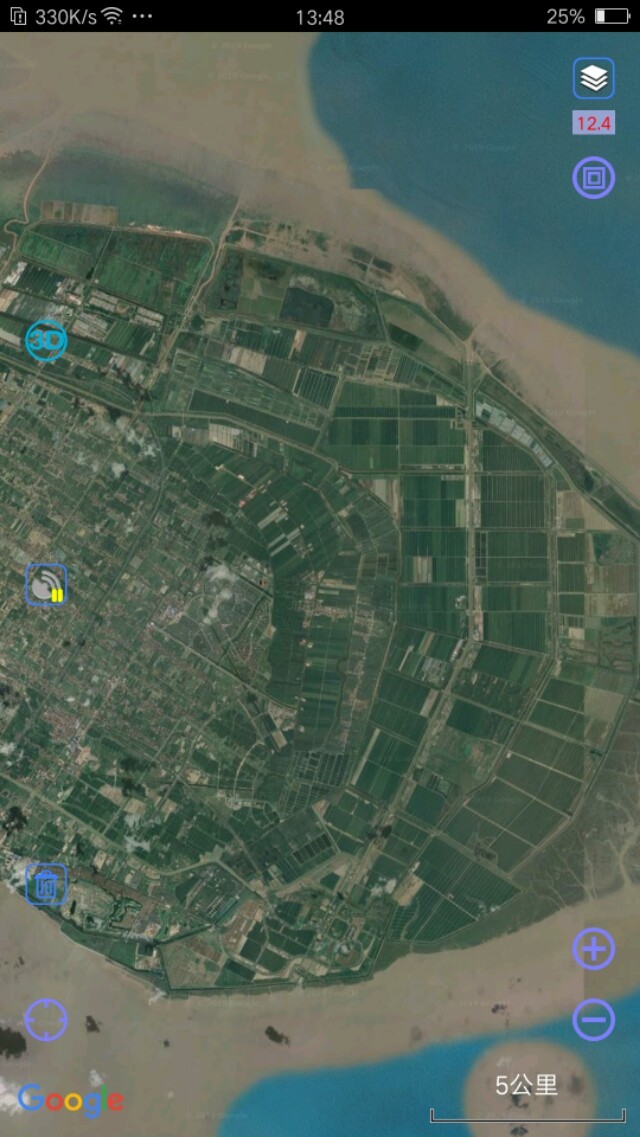Zoom out with the minus button
Image resolution: width=640 pixels, height=1137 pixels.
tap(594, 1019)
